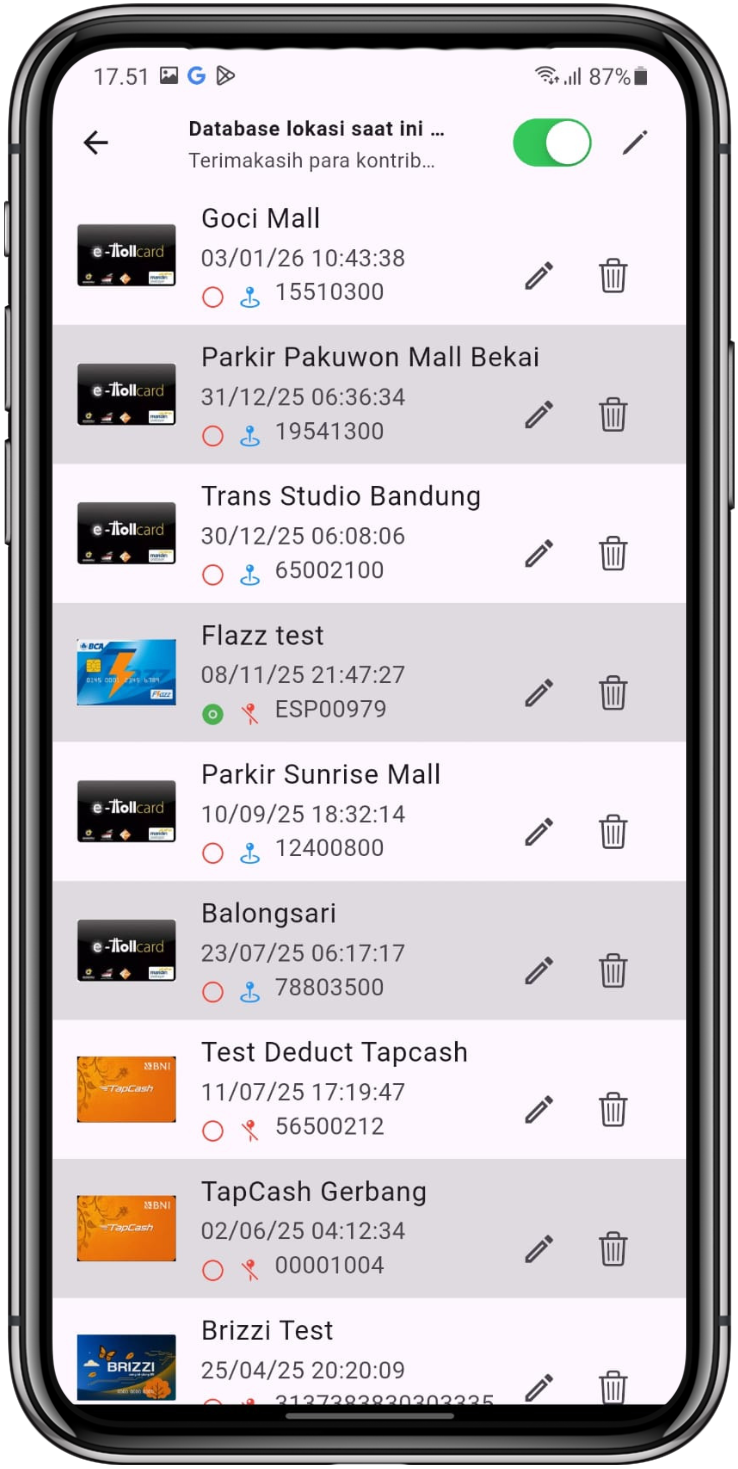Delete the Flazz test entry
Image resolution: width=738 pixels, height=1469 pixels.
[x=613, y=692]
